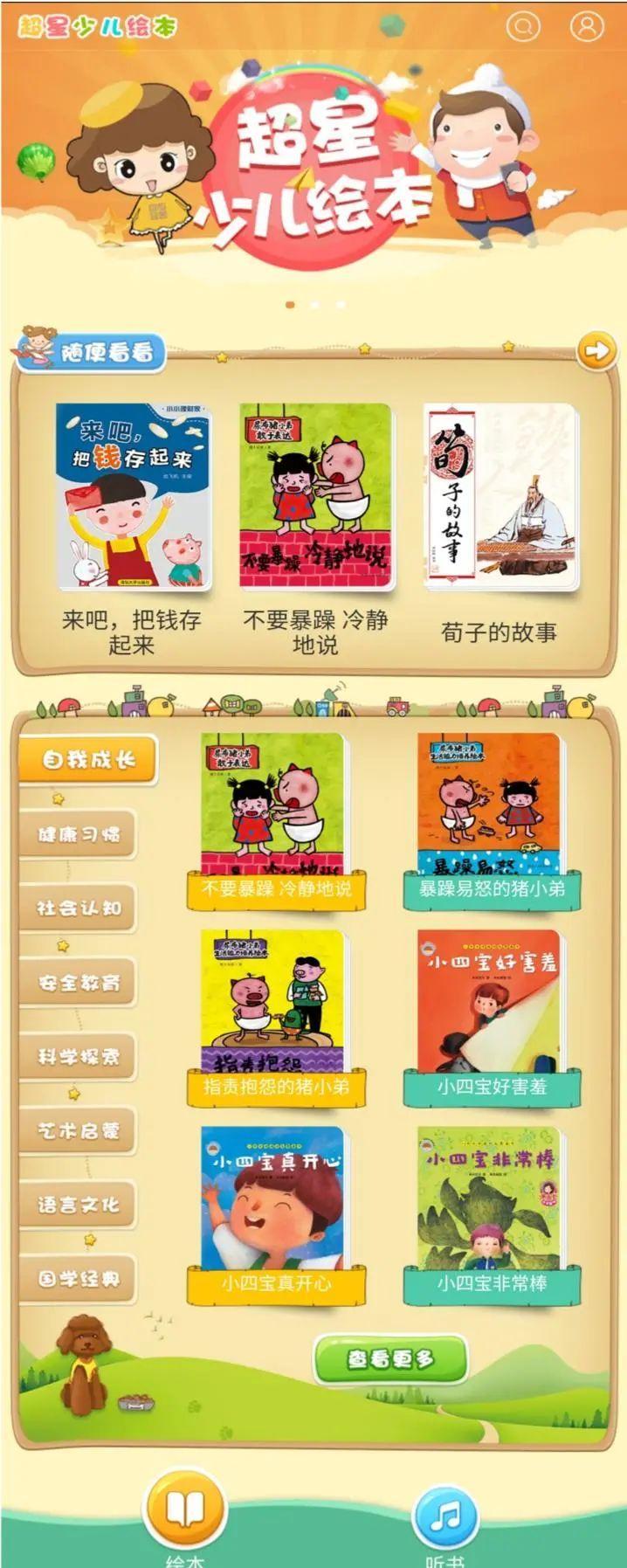Open the 国学经典 category
Viewport: 627px width, 1568px height.
click(79, 1280)
